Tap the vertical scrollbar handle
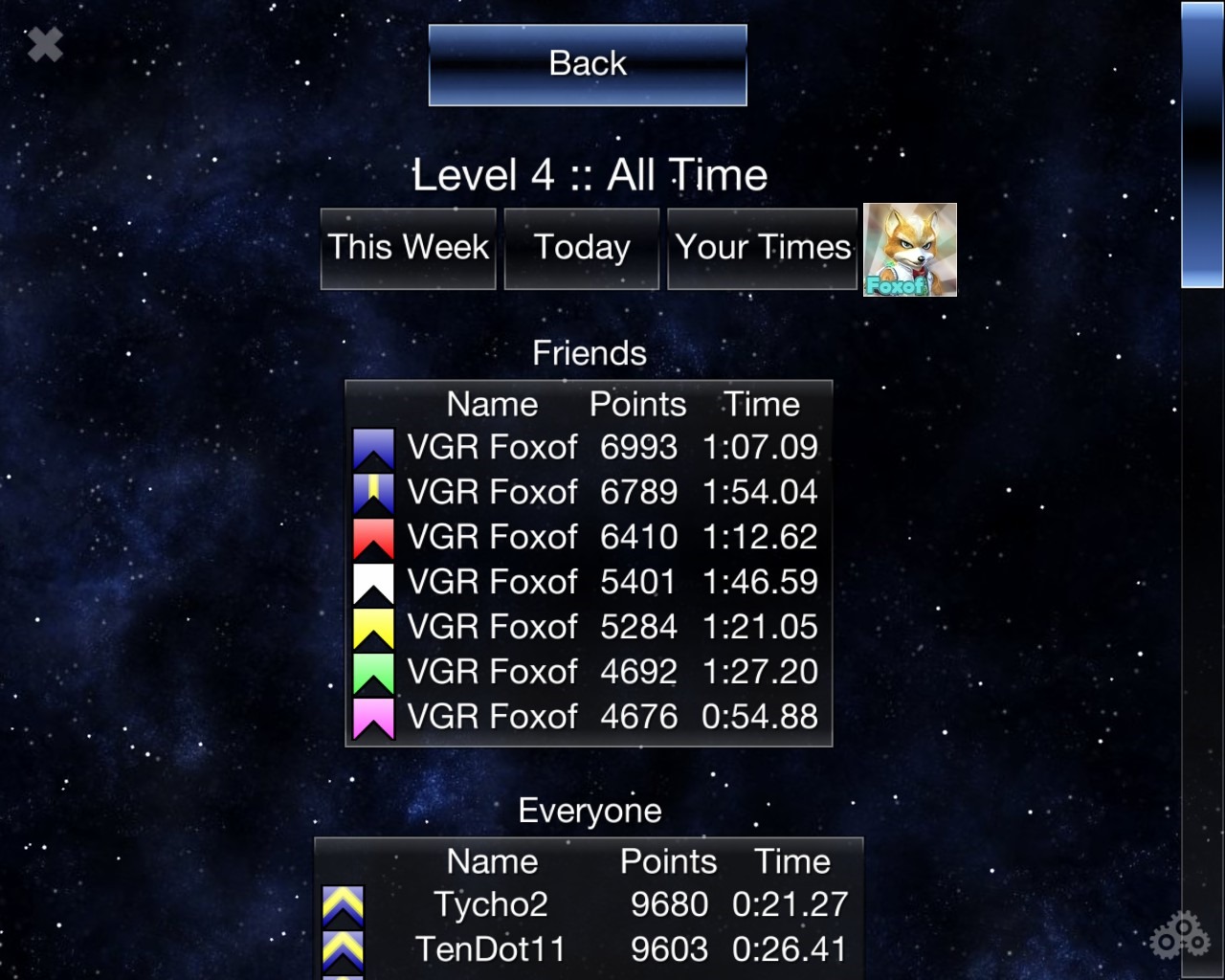The width and height of the screenshot is (1225, 980). 1202,144
